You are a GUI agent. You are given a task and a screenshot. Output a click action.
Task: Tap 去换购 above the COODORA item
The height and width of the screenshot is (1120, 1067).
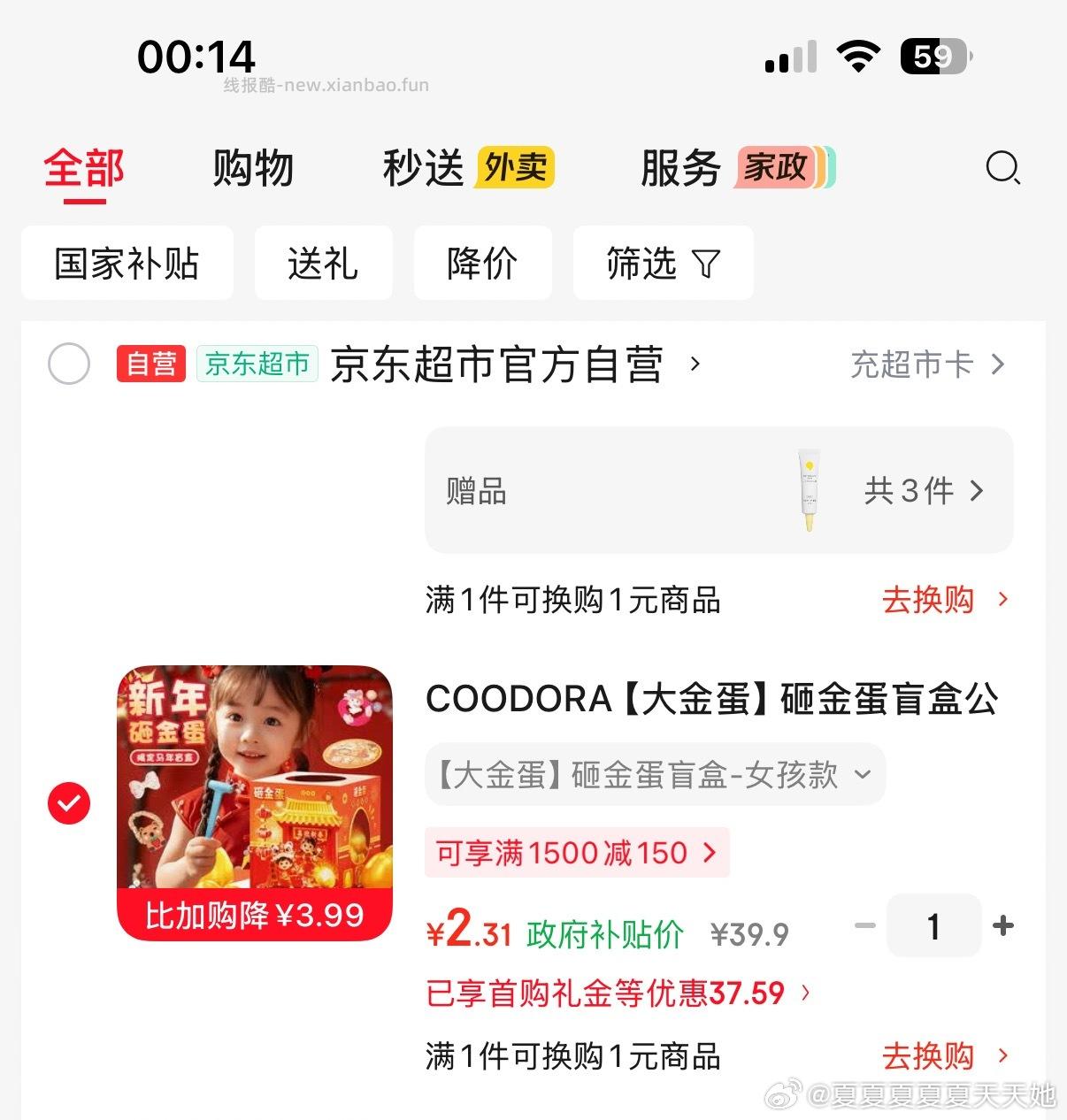pos(943,601)
